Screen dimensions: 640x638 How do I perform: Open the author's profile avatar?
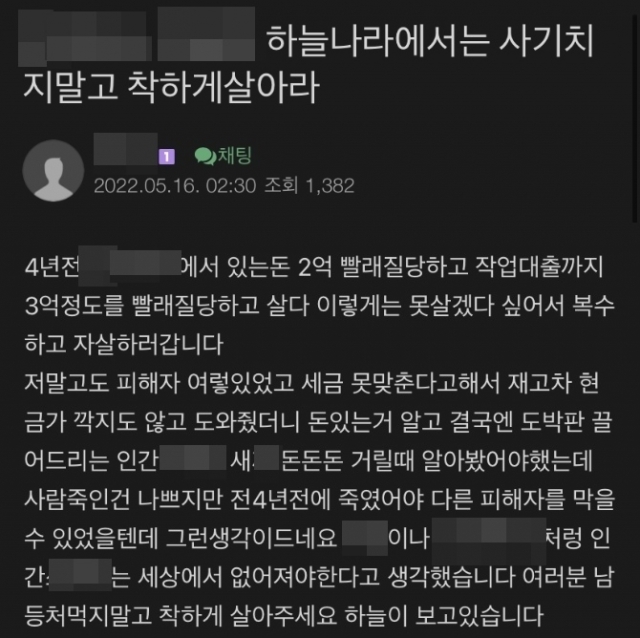(x=51, y=169)
